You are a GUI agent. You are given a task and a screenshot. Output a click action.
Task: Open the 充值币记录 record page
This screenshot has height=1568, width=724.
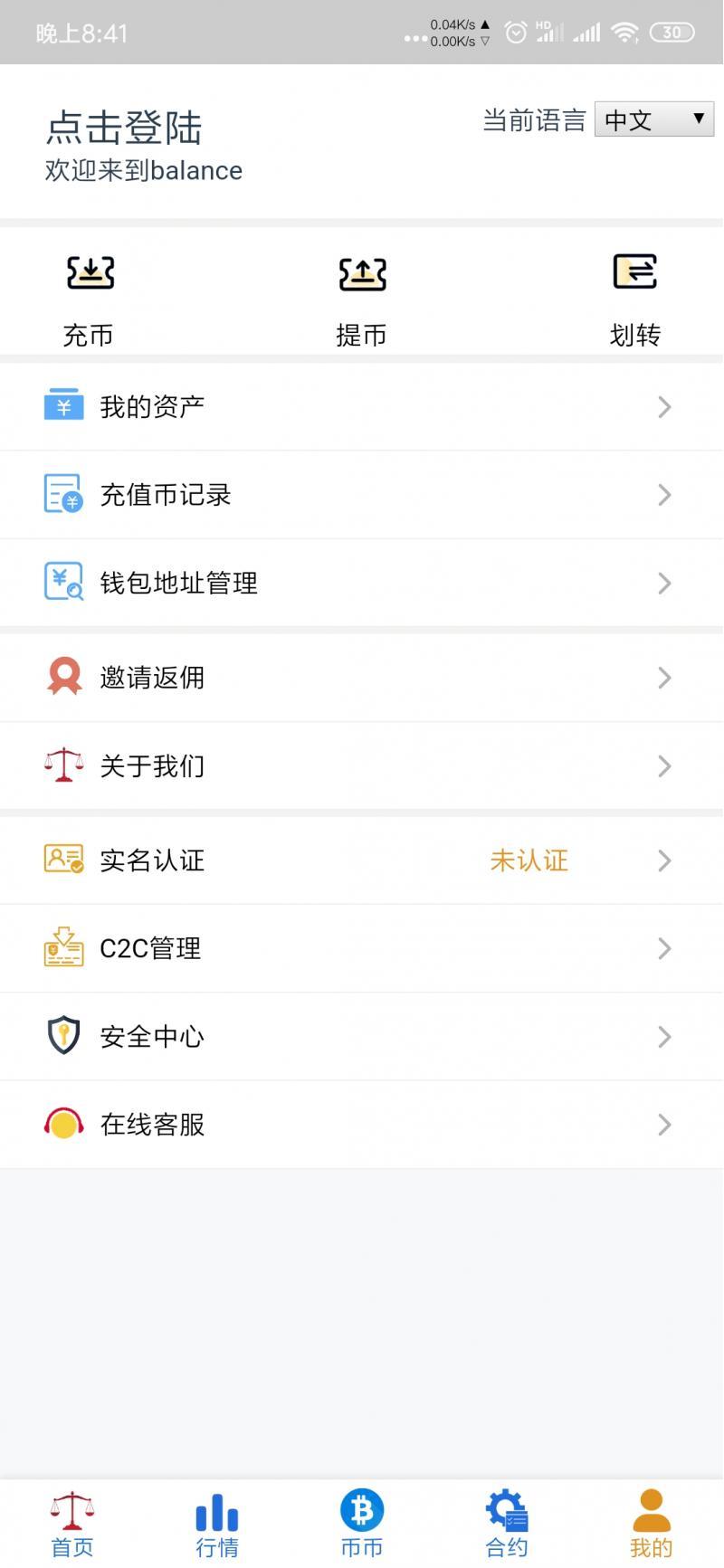point(166,494)
